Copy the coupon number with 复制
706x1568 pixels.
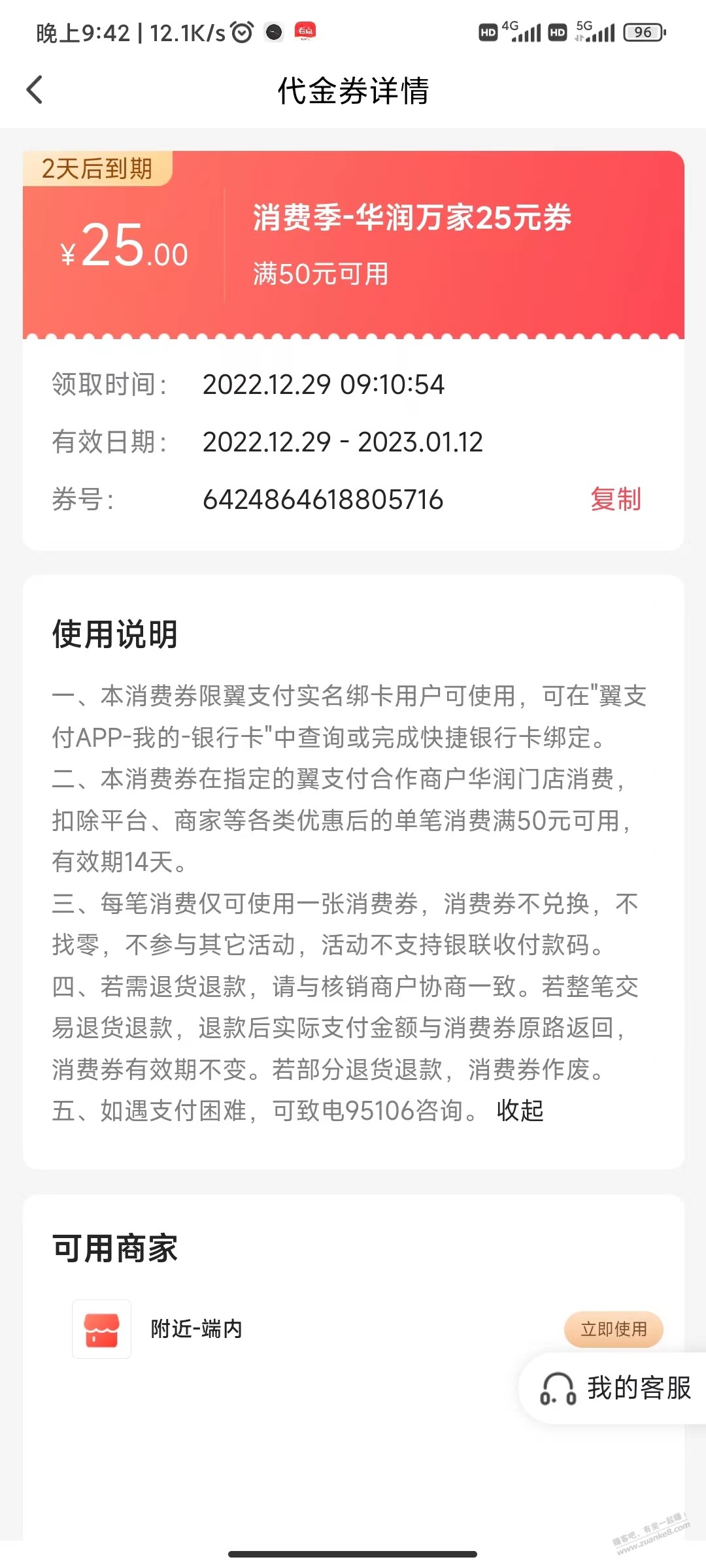615,499
